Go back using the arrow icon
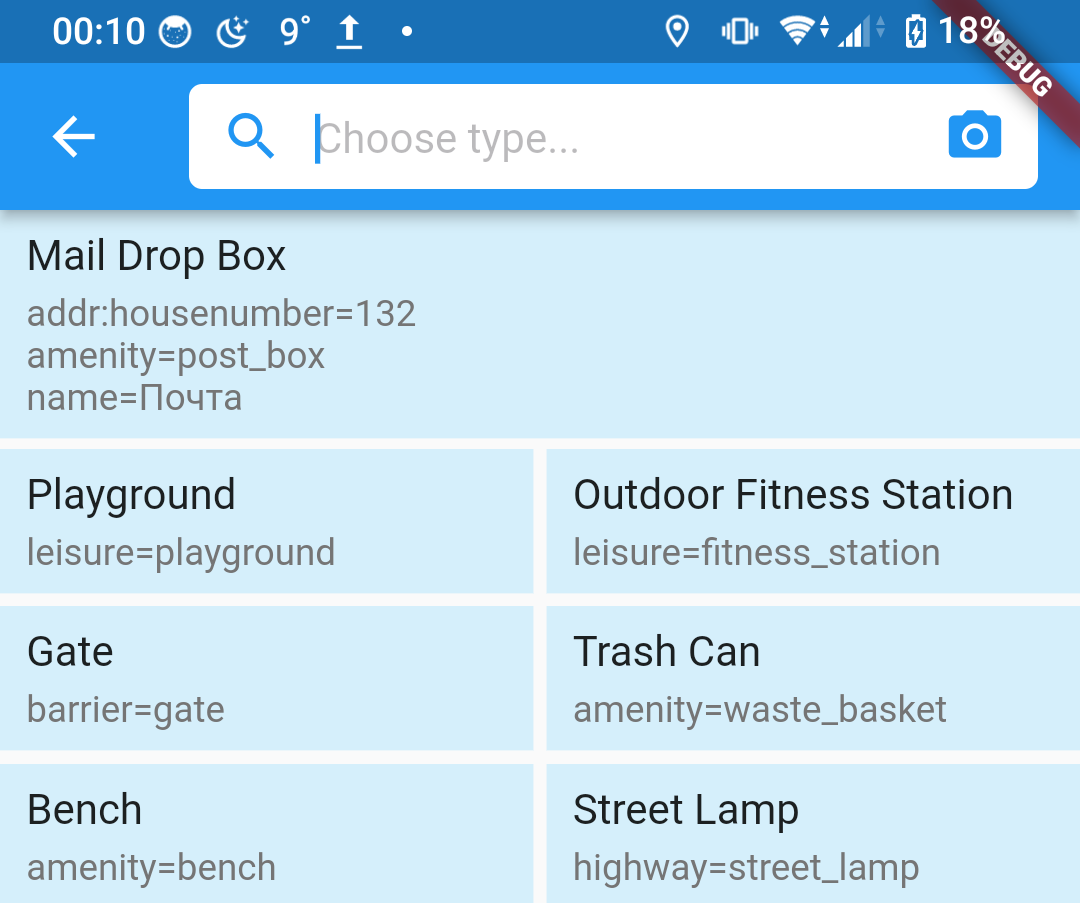Screen dimensions: 1080x903 74,136
